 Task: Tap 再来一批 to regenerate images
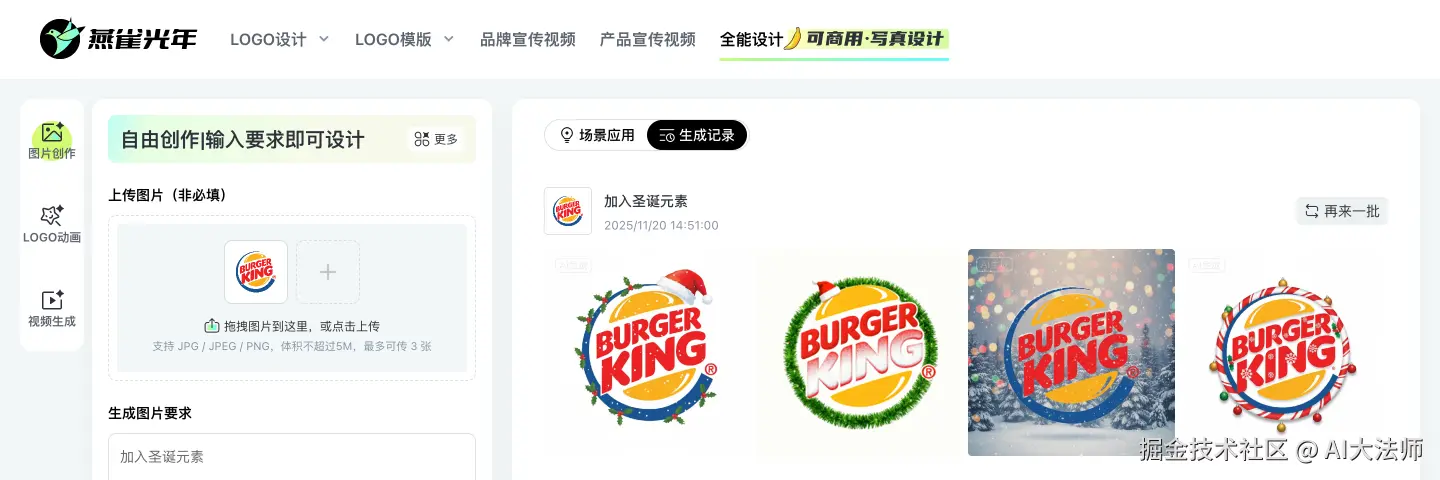click(1342, 211)
